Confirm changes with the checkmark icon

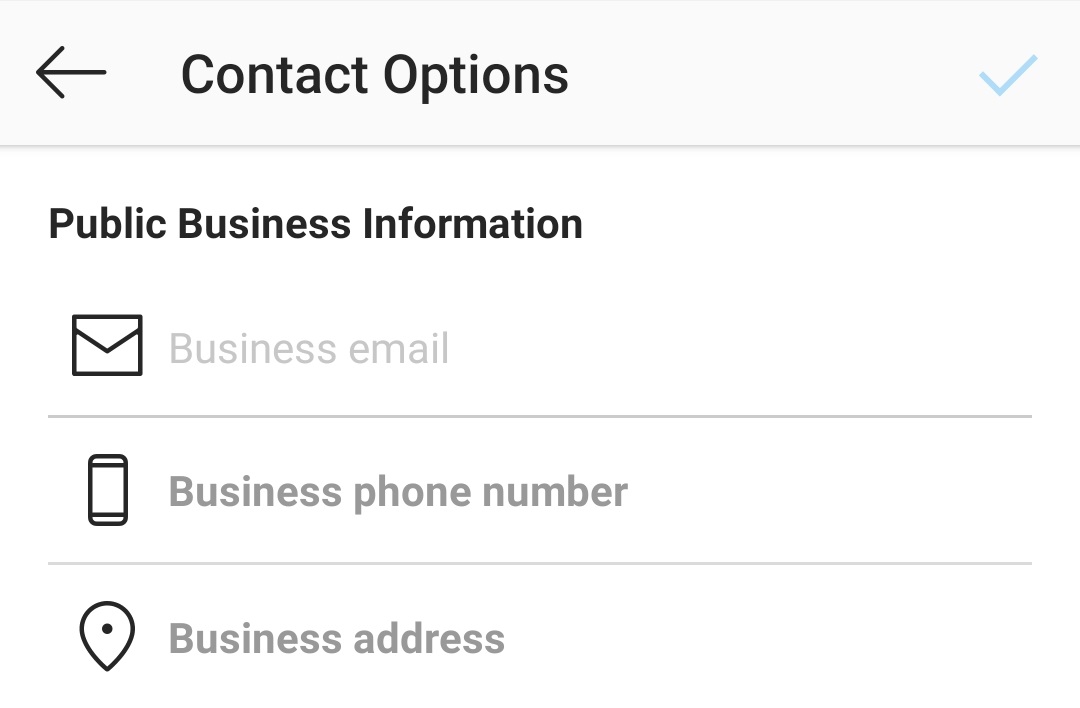click(1008, 75)
